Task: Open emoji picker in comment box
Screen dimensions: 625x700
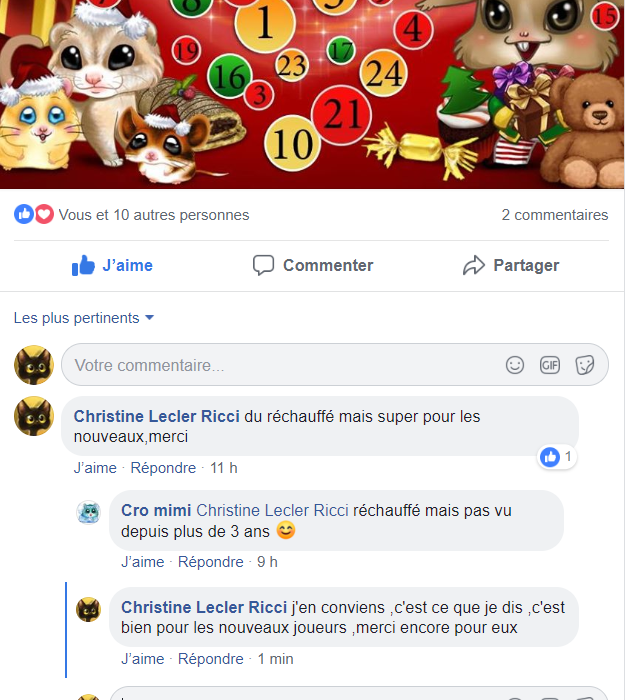Action: (x=515, y=365)
